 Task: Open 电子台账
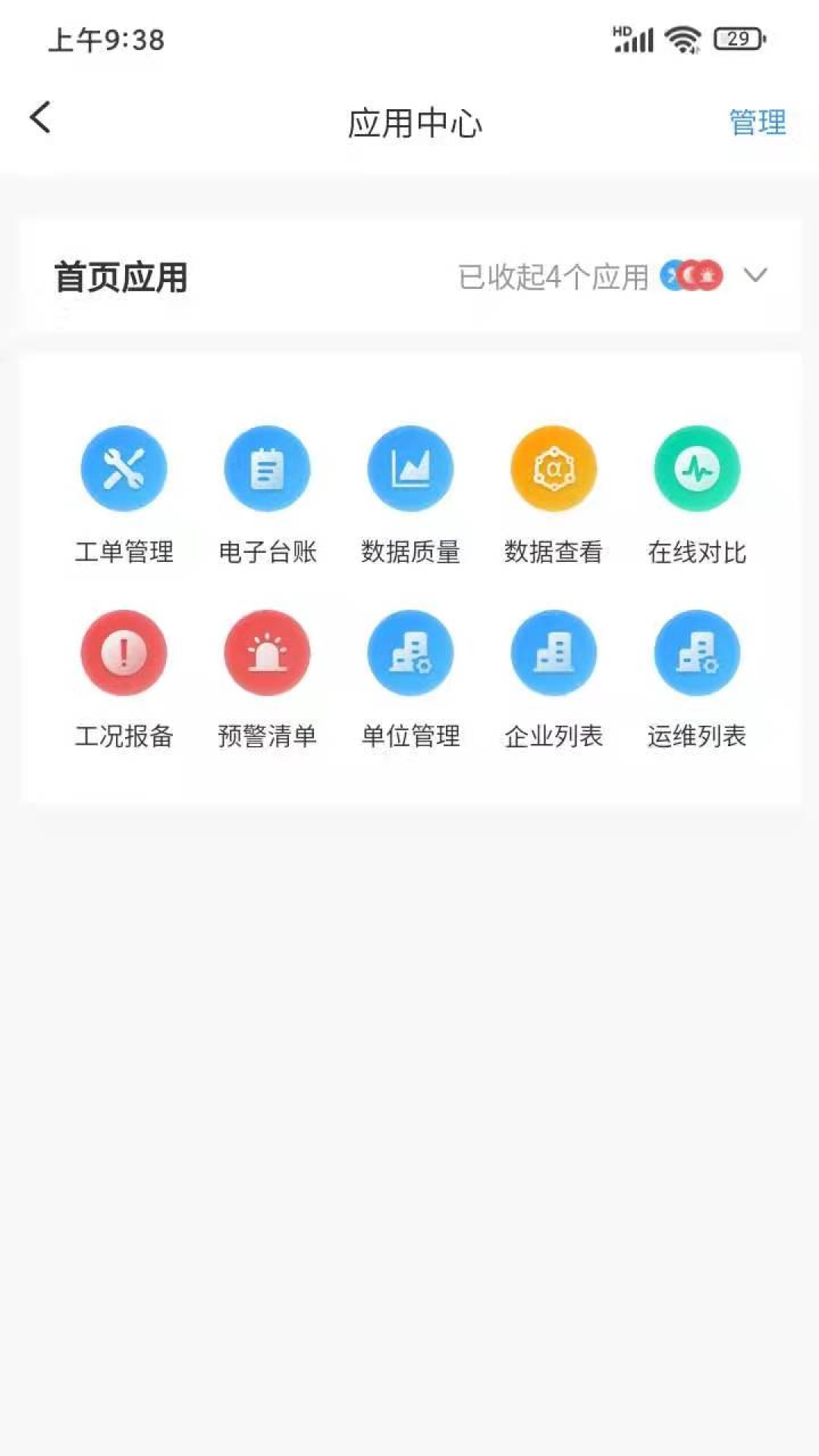(267, 469)
